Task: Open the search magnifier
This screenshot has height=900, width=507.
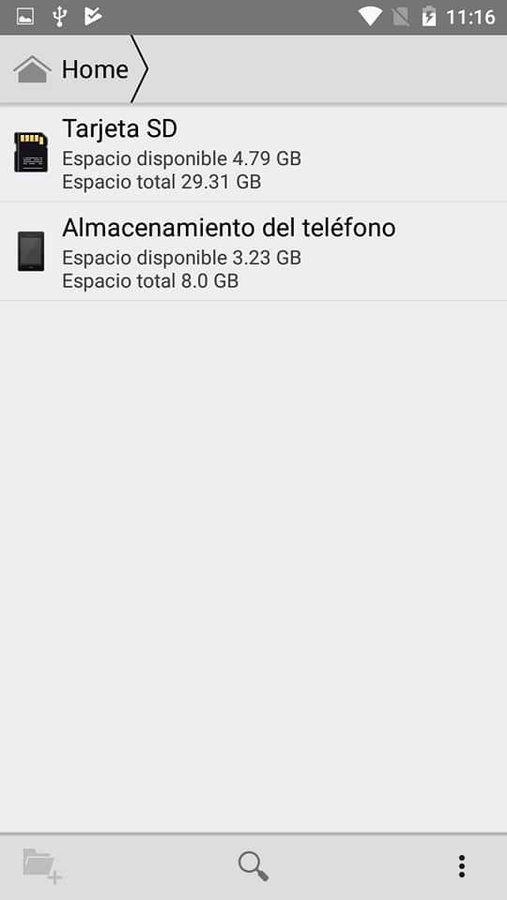Action: (253, 866)
